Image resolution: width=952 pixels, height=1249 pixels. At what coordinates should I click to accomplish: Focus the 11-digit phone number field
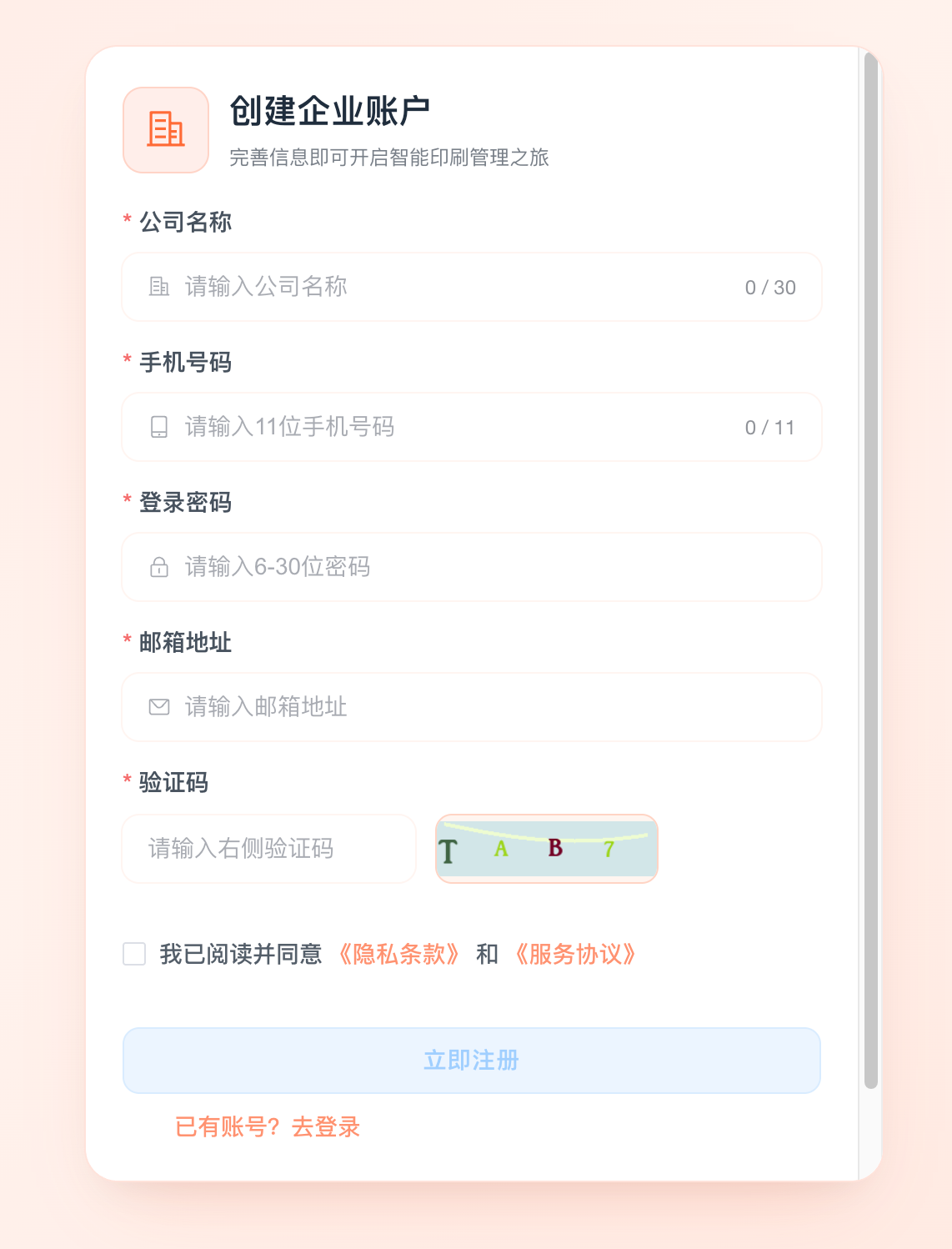point(458,427)
